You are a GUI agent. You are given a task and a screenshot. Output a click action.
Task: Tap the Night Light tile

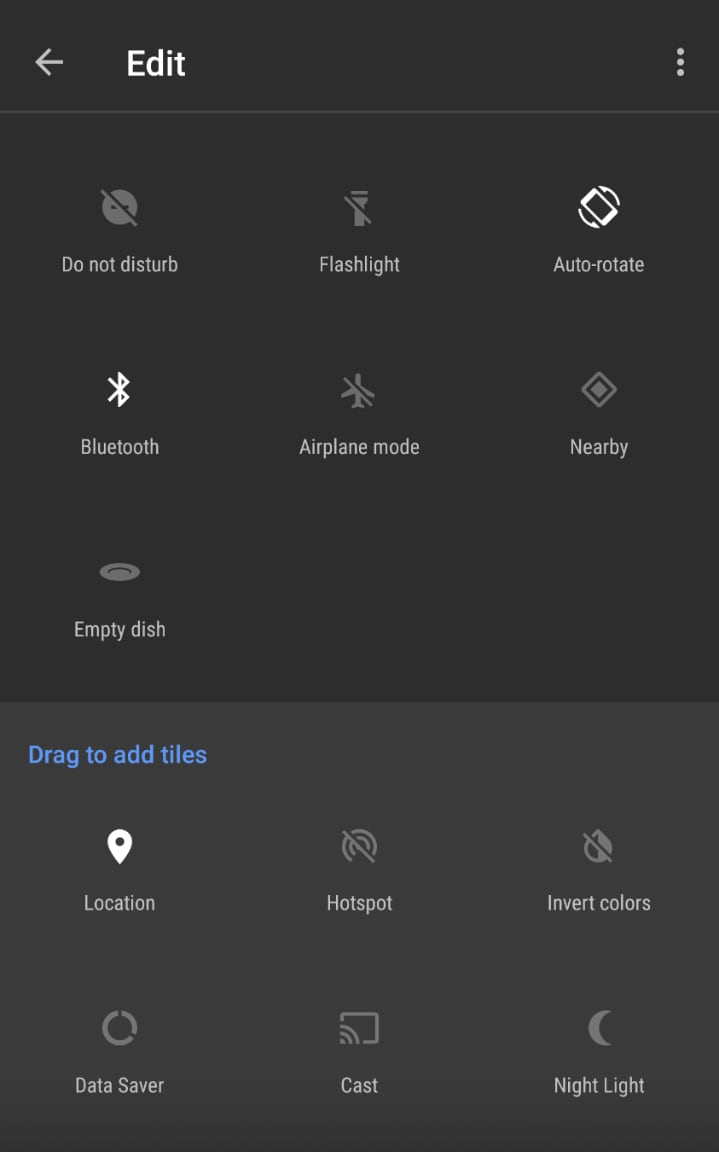[x=599, y=1050]
